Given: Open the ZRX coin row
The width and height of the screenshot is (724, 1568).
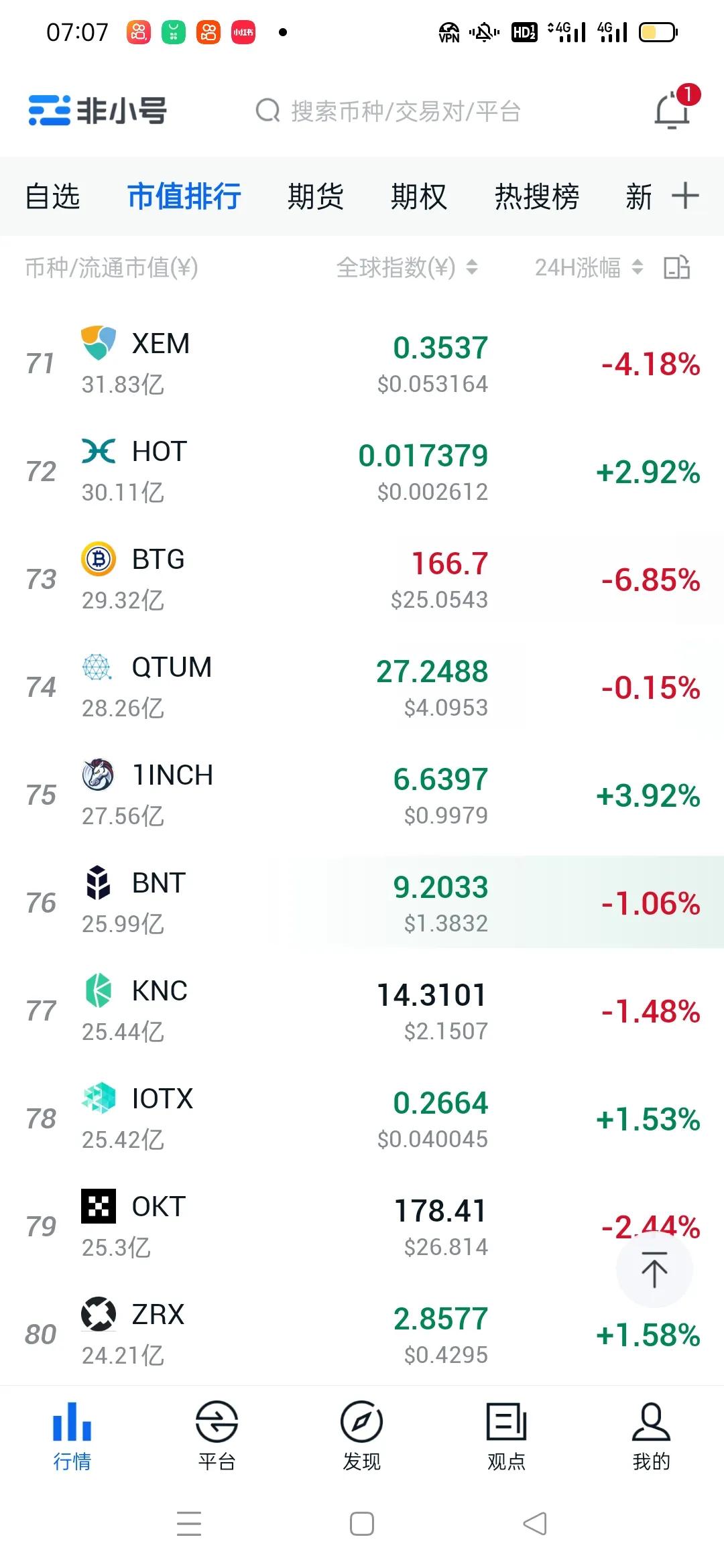Looking at the screenshot, I should (158, 1333).
